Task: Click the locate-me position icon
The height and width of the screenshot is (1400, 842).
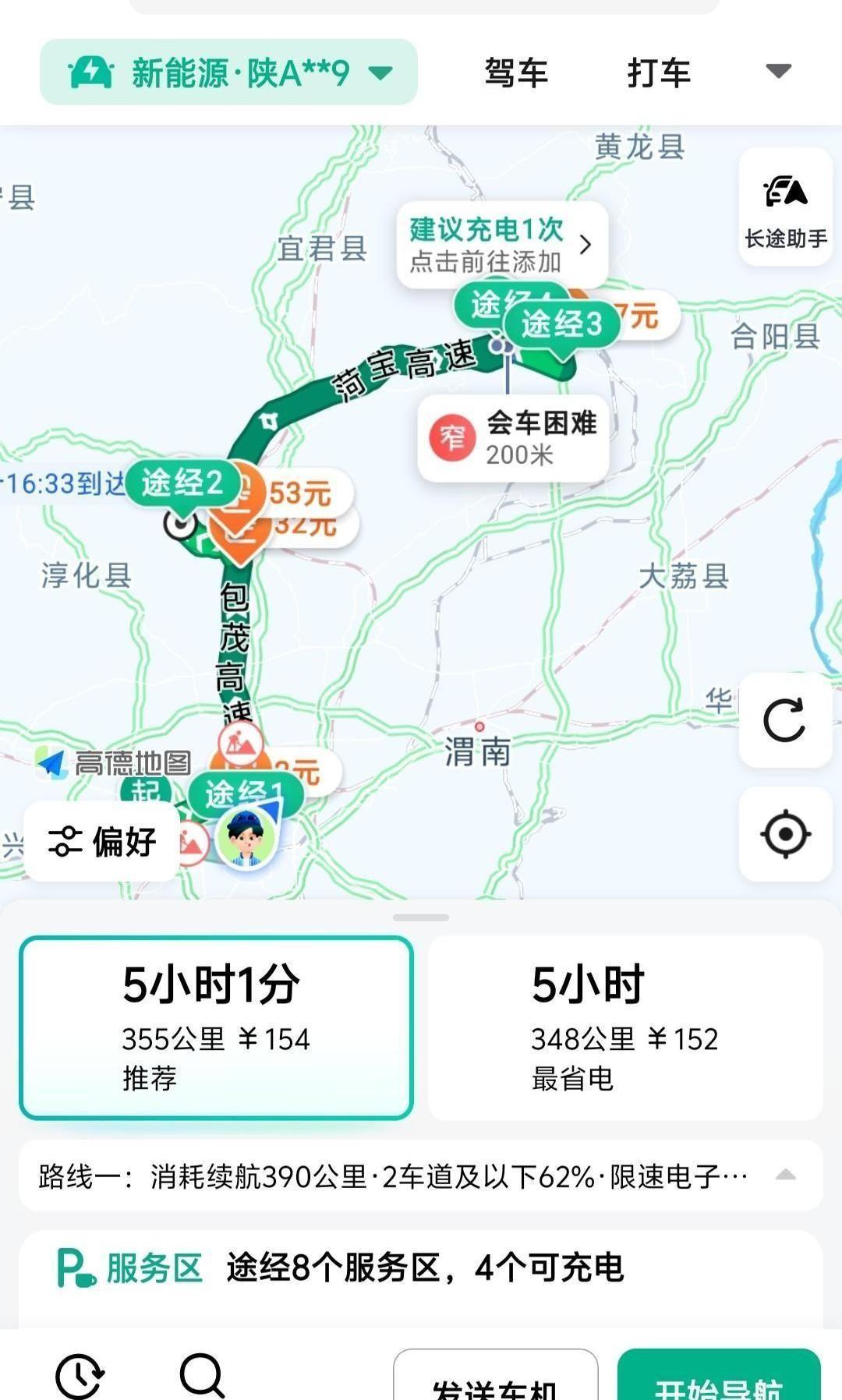Action: coord(785,833)
